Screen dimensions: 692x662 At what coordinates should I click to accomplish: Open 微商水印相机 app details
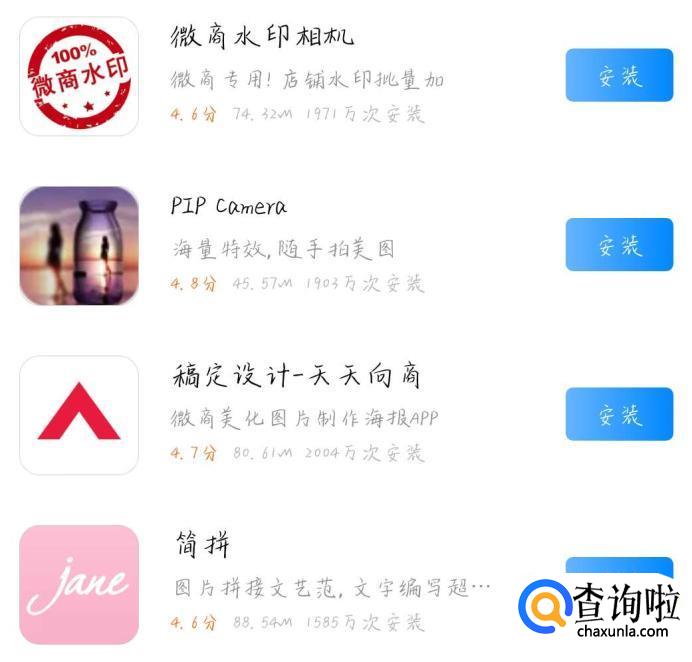click(262, 38)
